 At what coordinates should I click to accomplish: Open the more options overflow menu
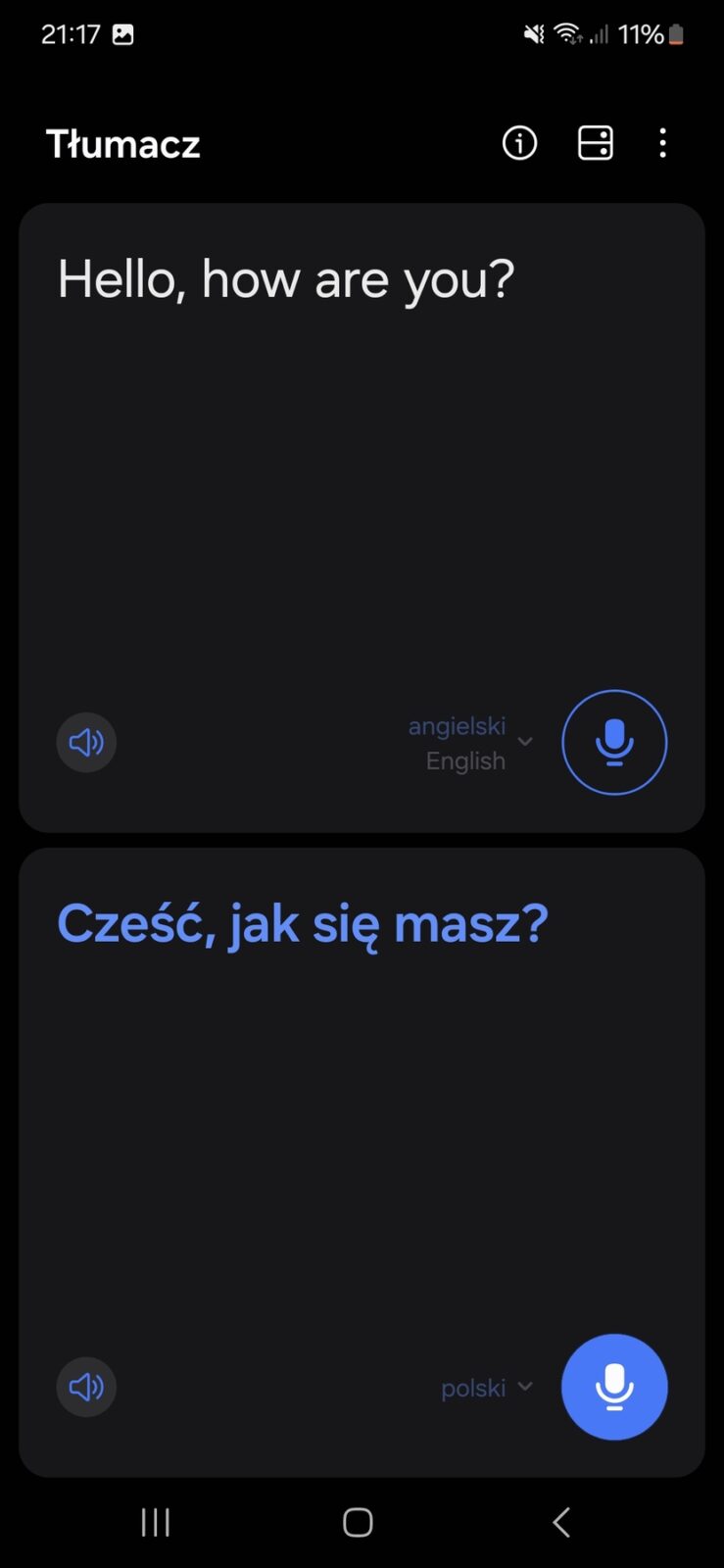tap(663, 143)
